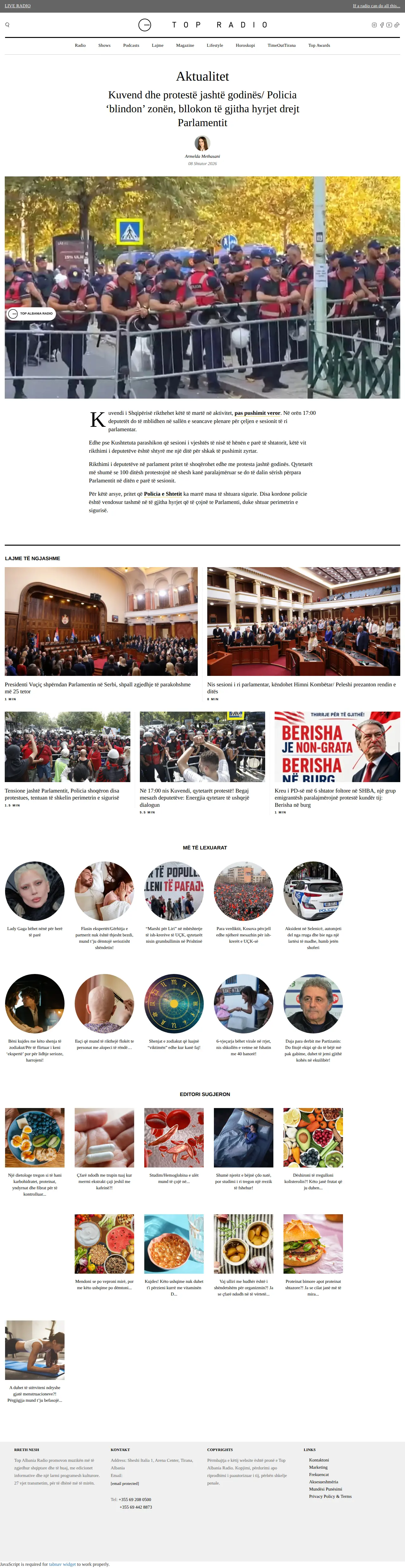Image resolution: width=405 pixels, height=1568 pixels.
Task: Go to the Lajme section
Action: [x=158, y=45]
